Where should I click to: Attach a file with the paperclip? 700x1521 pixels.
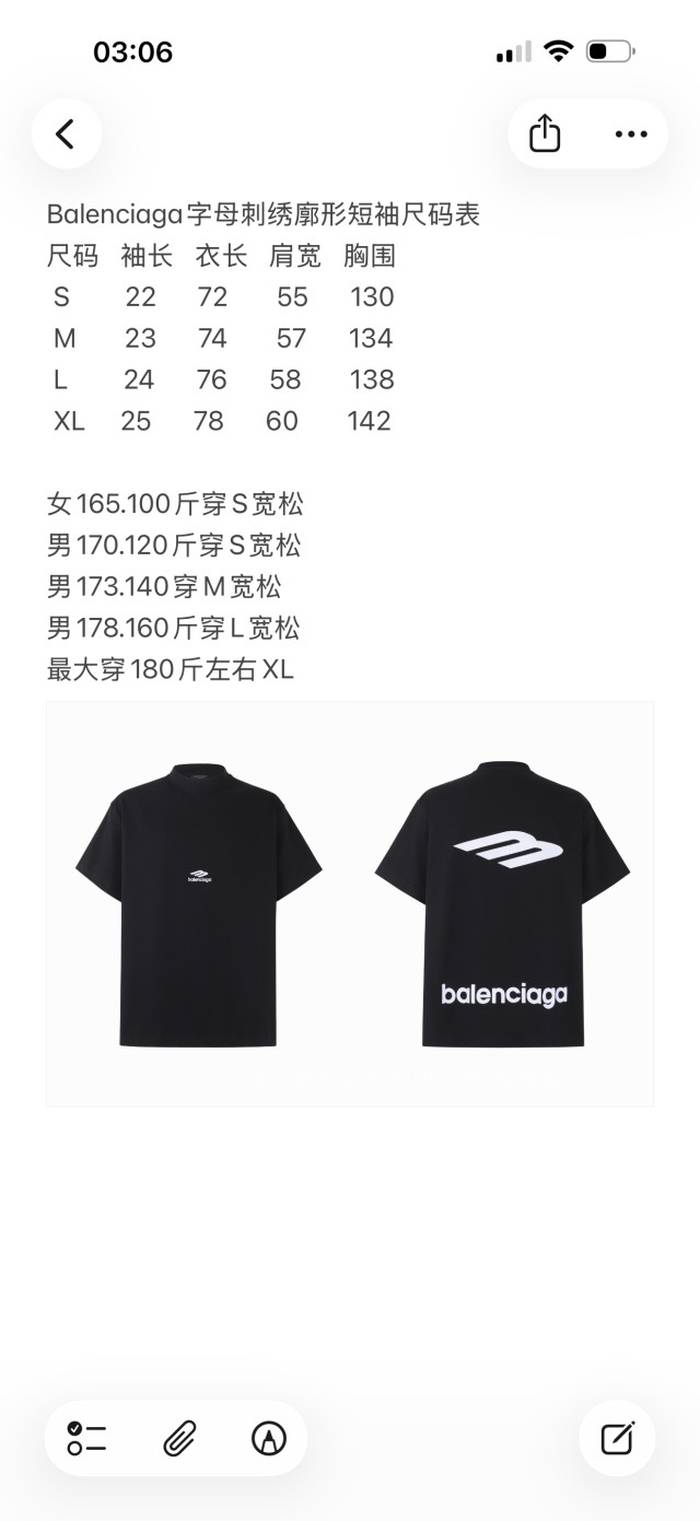pyautogui.click(x=179, y=1438)
